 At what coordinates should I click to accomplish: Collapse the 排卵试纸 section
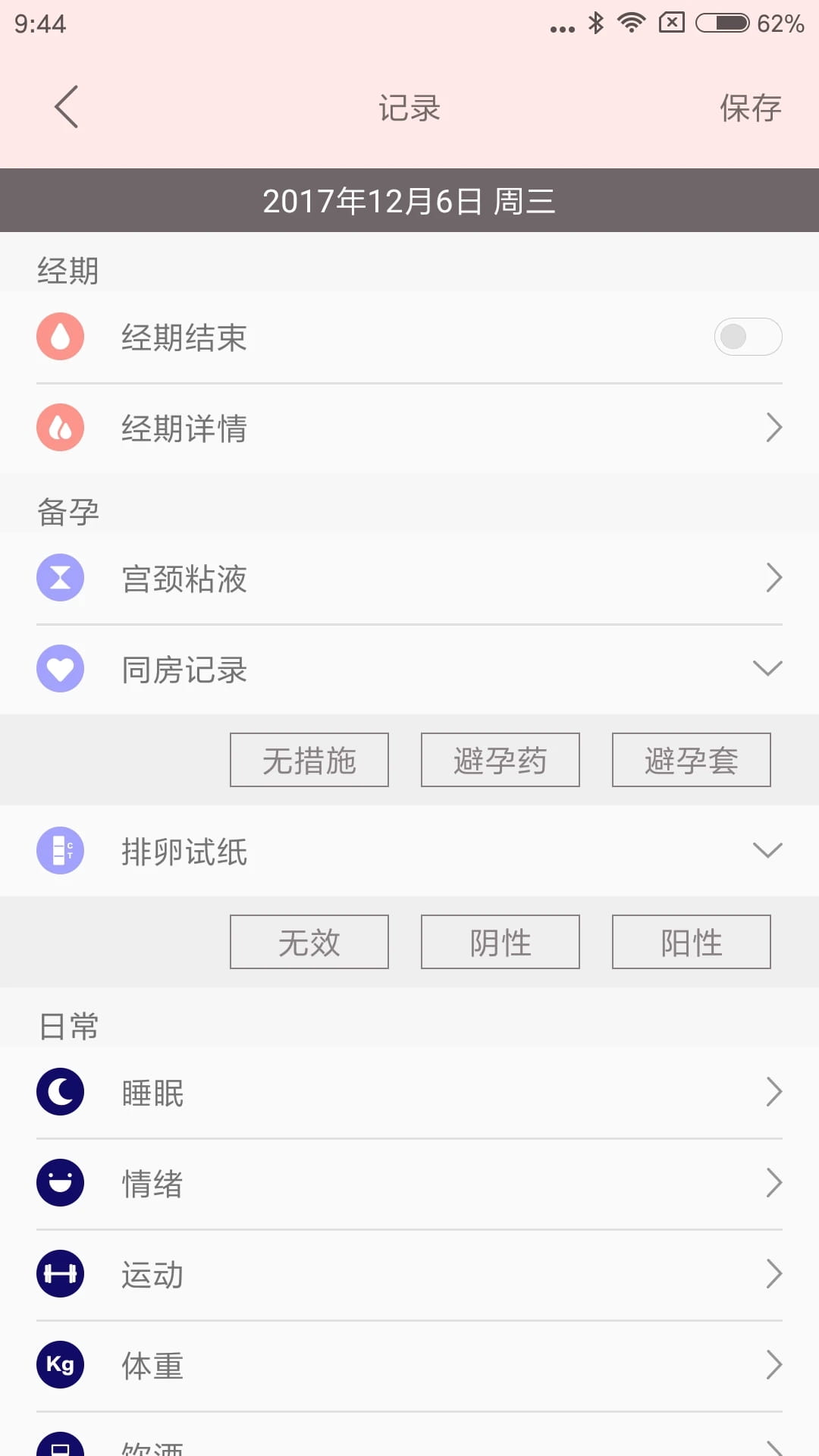coord(409,851)
